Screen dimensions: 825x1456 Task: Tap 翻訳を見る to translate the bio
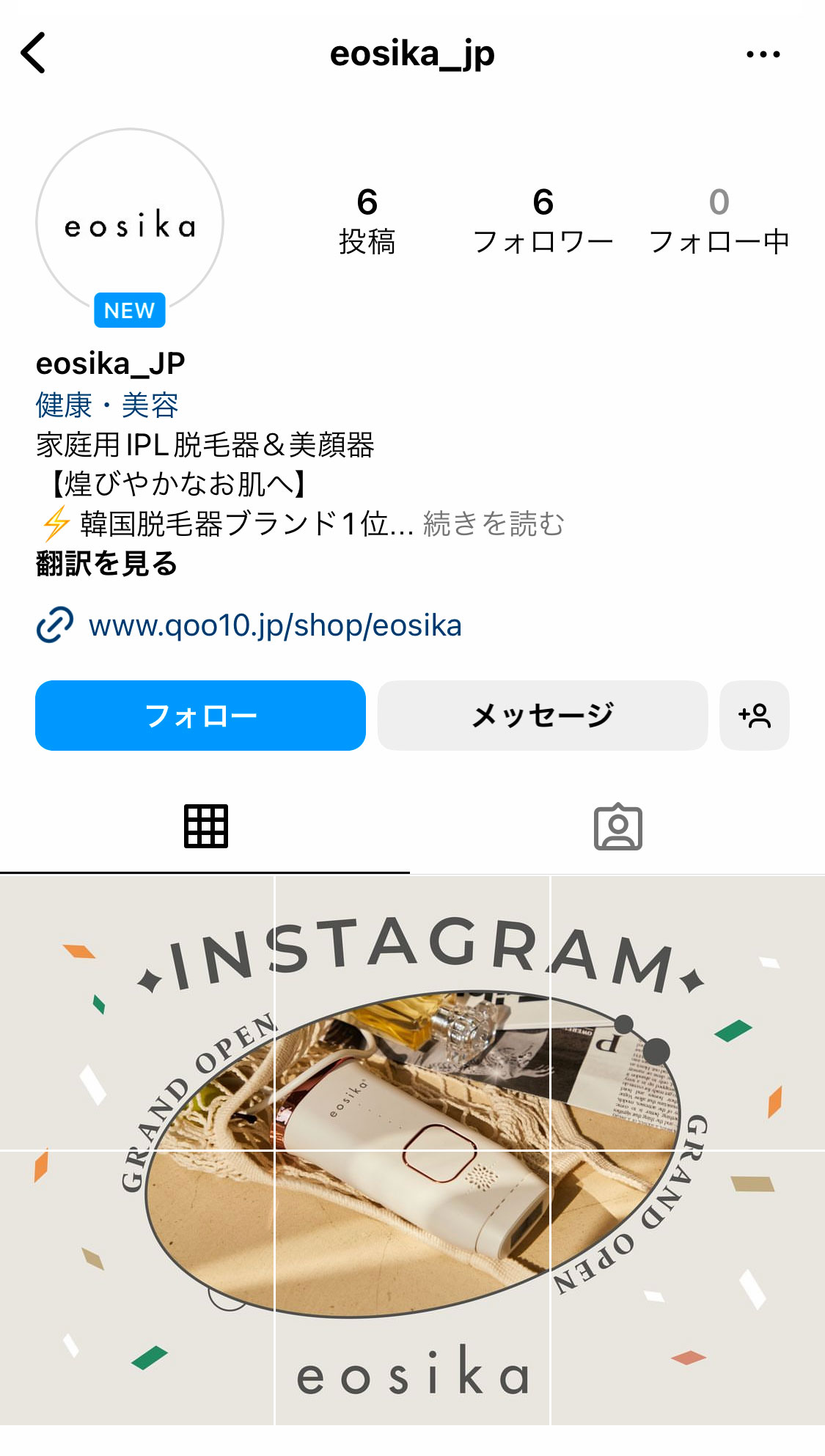point(107,564)
